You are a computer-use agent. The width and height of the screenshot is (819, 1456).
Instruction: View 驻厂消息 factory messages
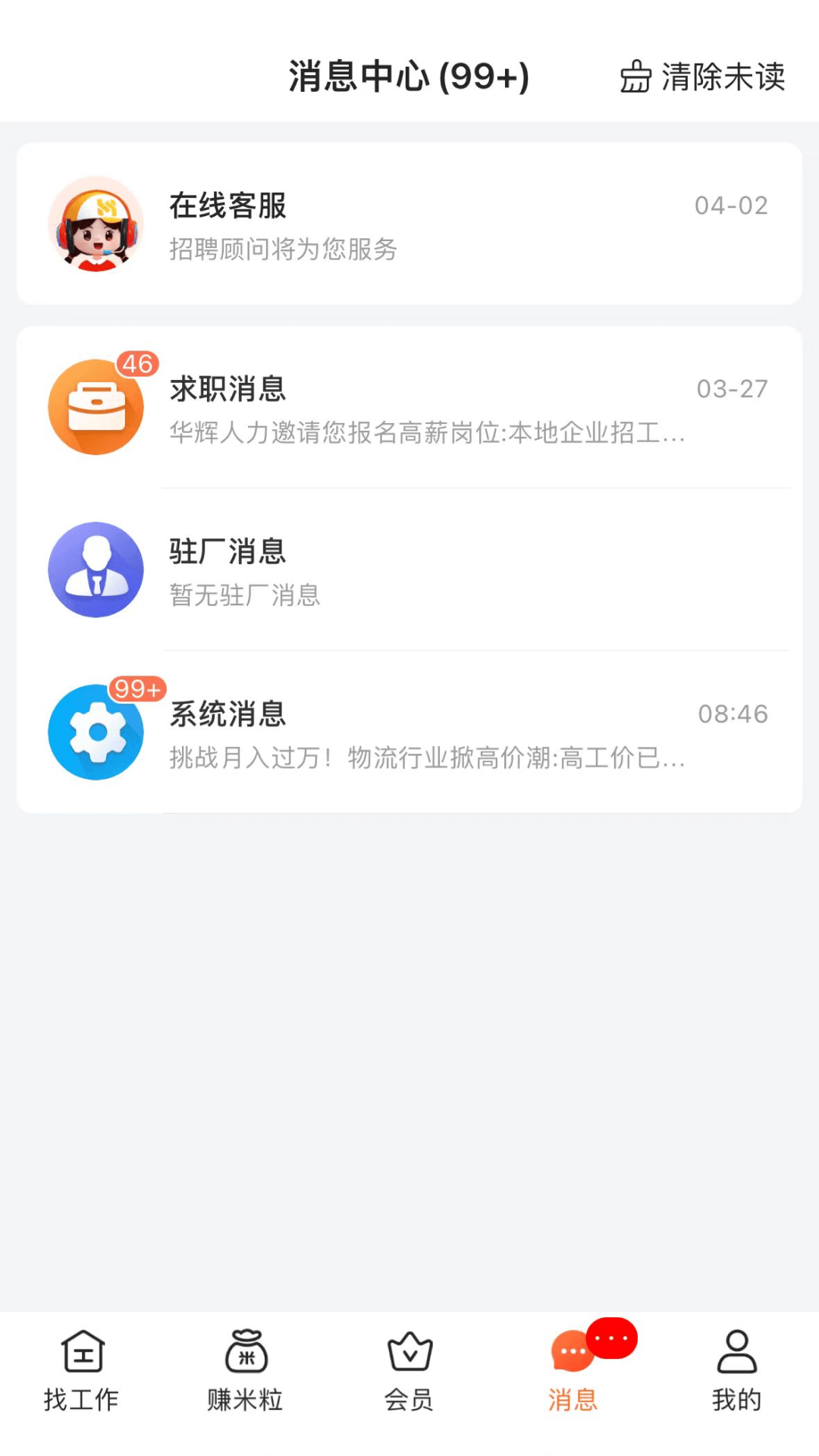409,570
